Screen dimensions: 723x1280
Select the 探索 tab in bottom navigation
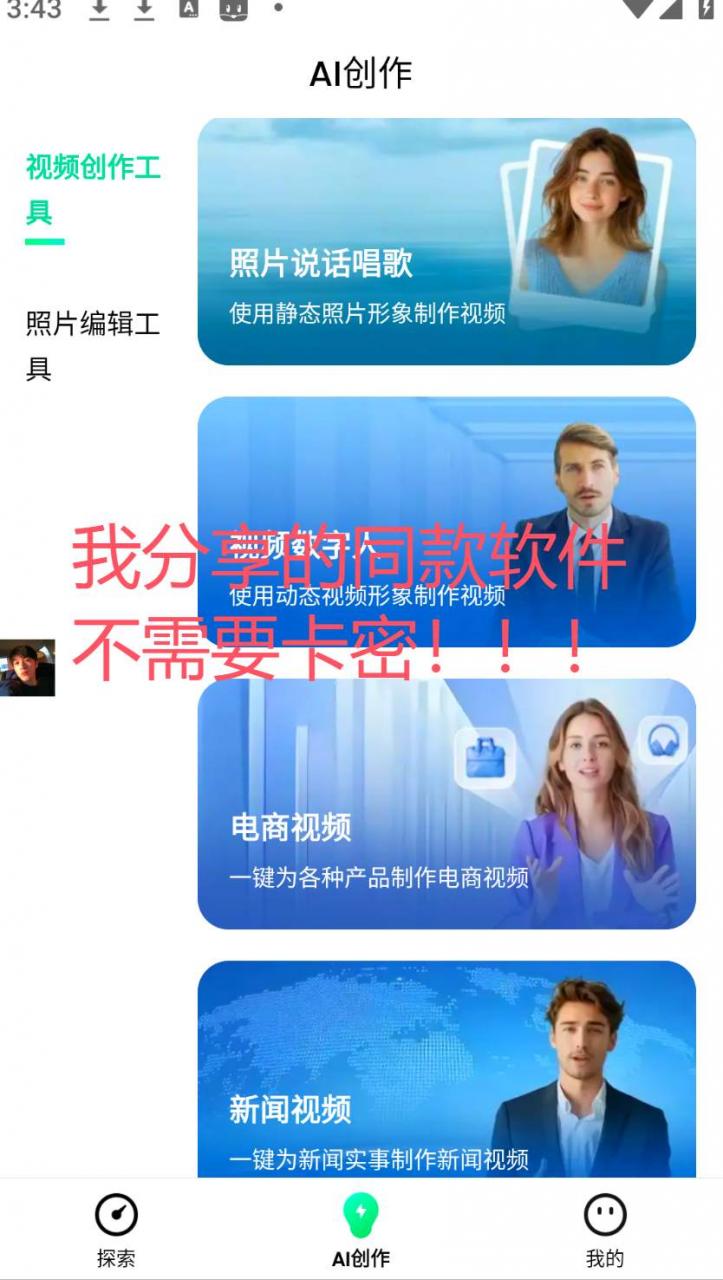point(117,1230)
